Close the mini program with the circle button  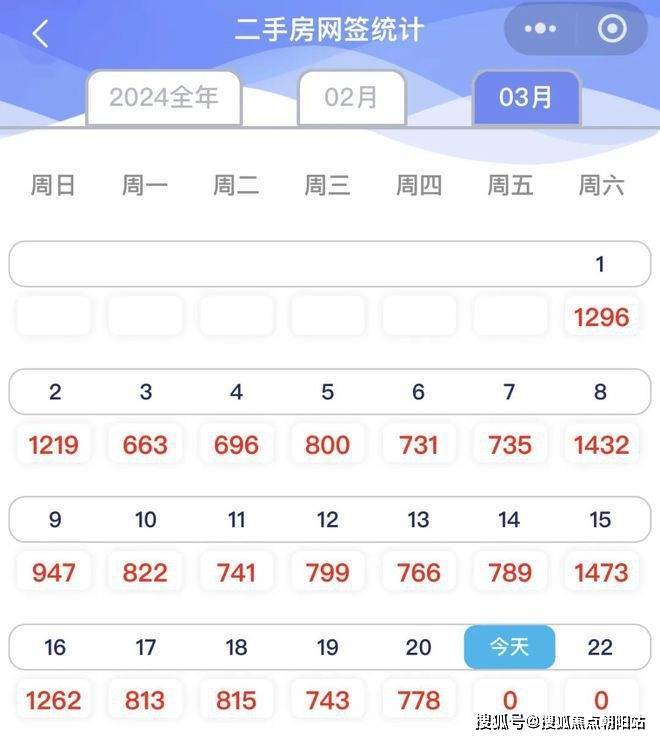[x=611, y=29]
